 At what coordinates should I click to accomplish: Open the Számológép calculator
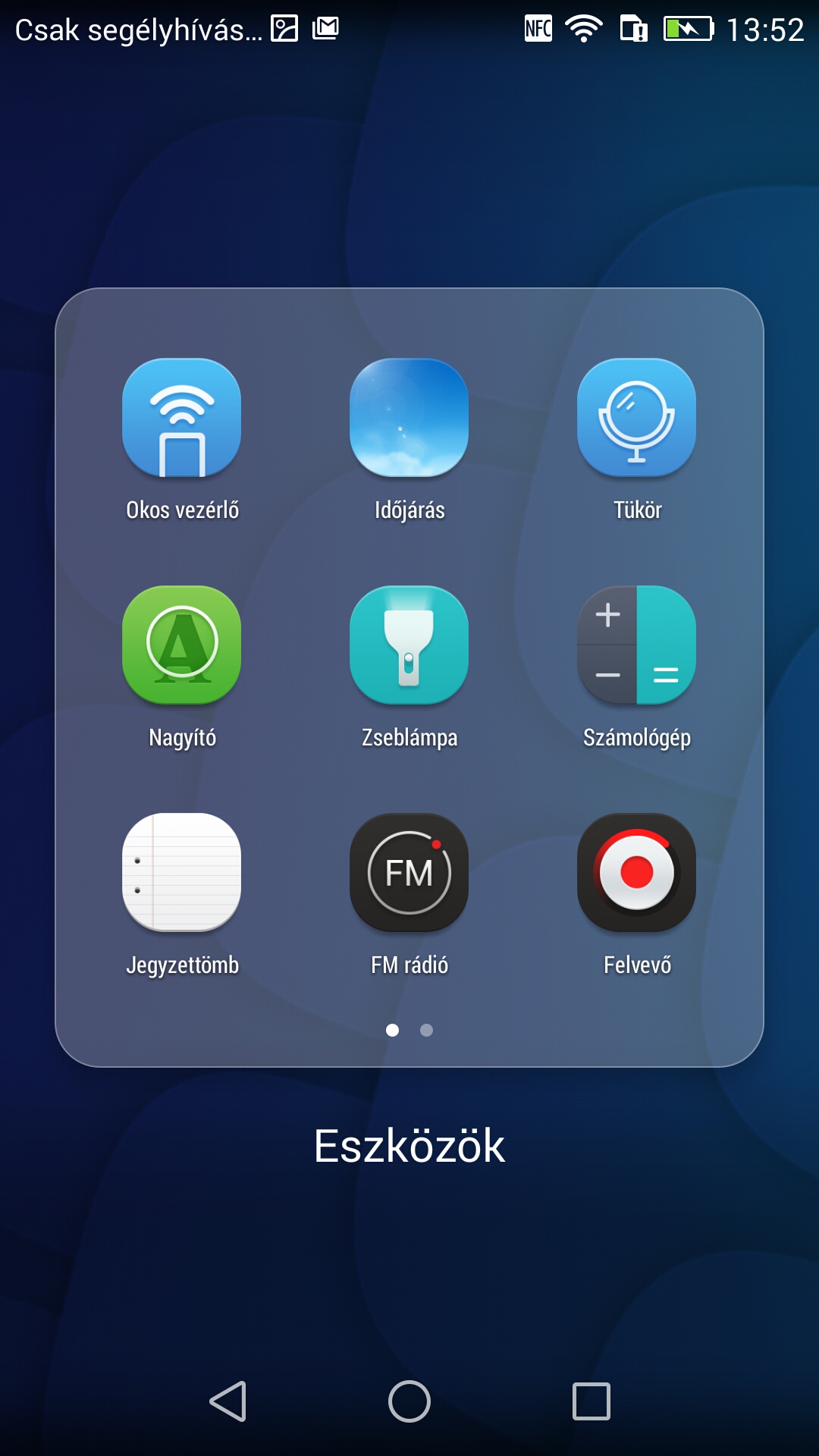click(x=637, y=645)
